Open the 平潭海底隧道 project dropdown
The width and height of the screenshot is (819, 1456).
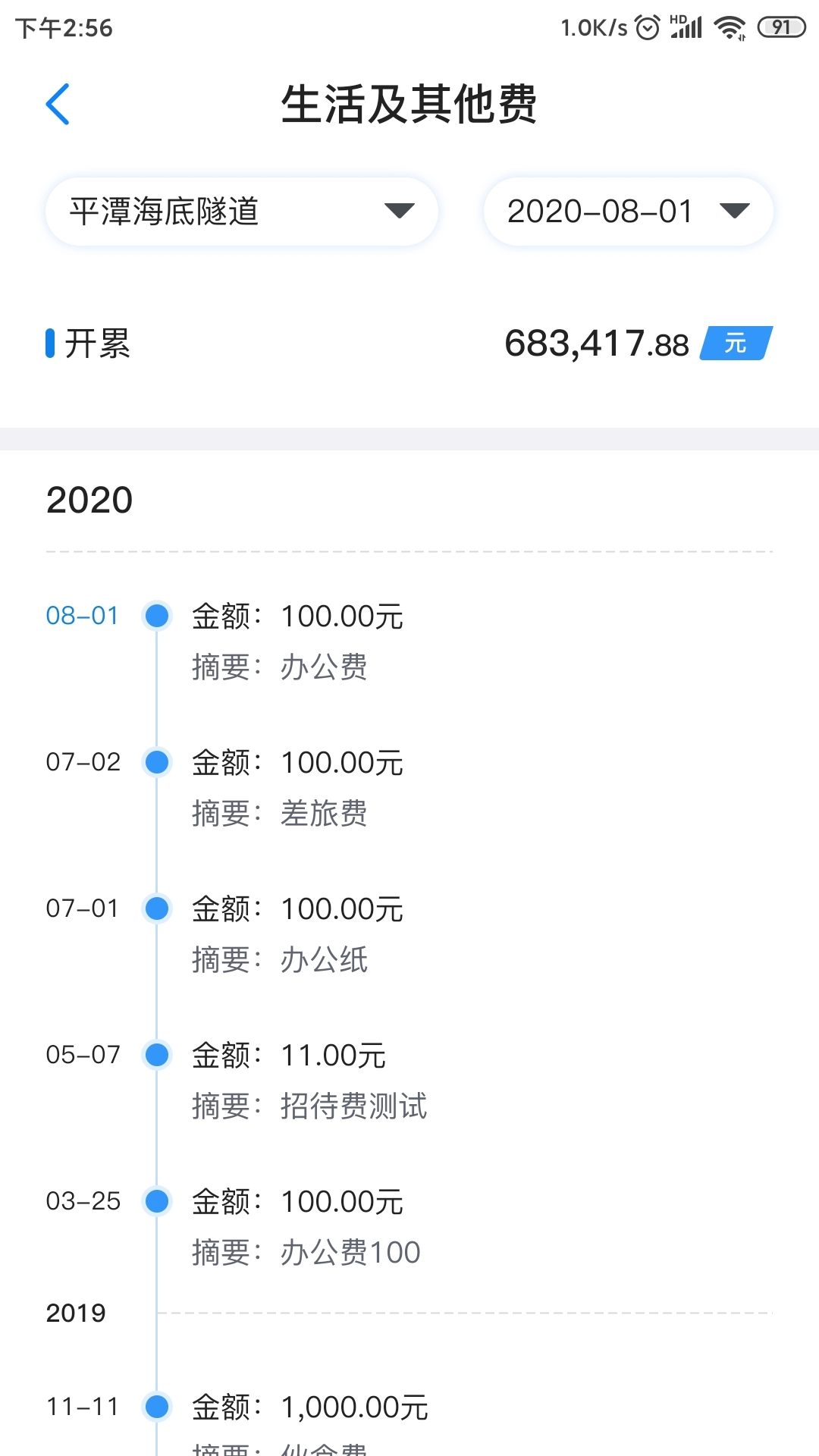241,212
